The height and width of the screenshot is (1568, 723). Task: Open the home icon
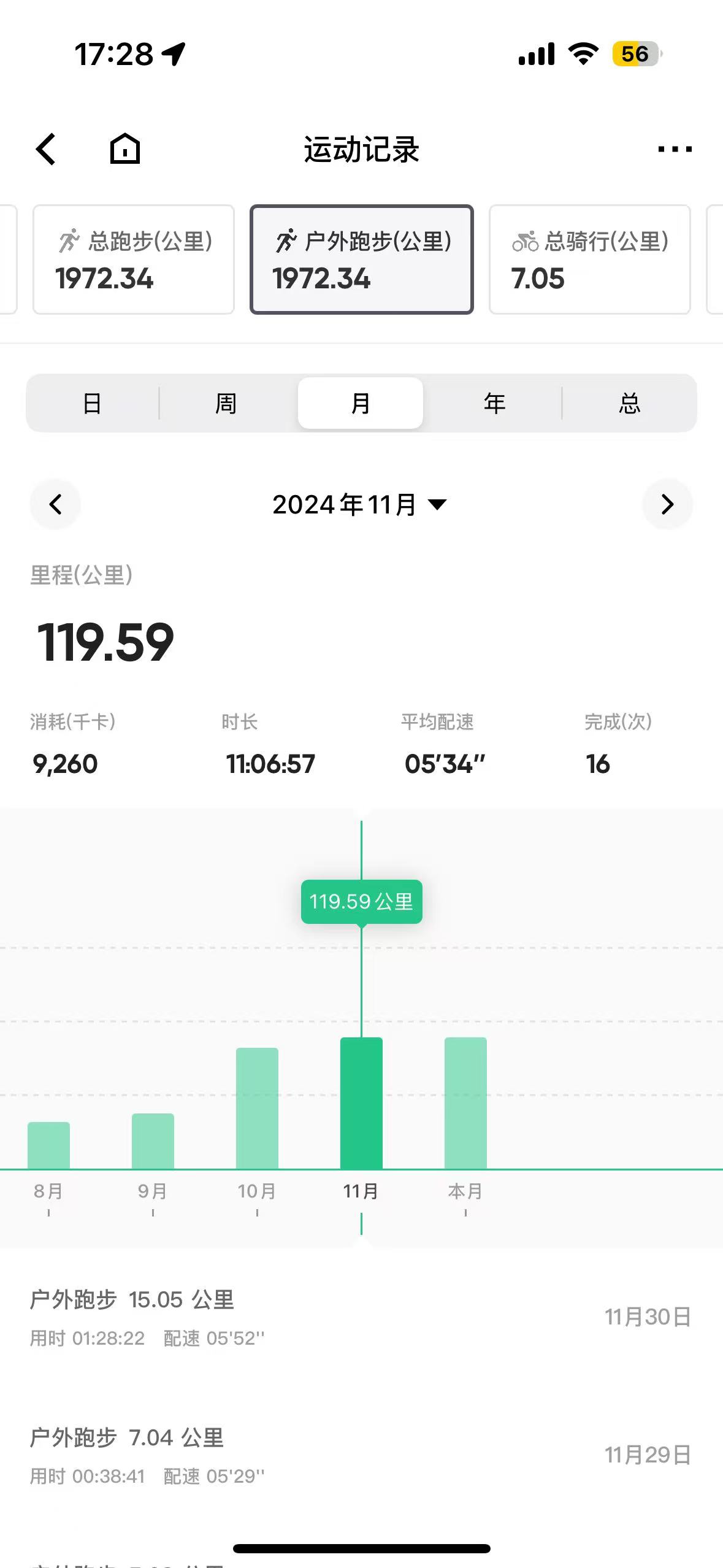[x=125, y=149]
